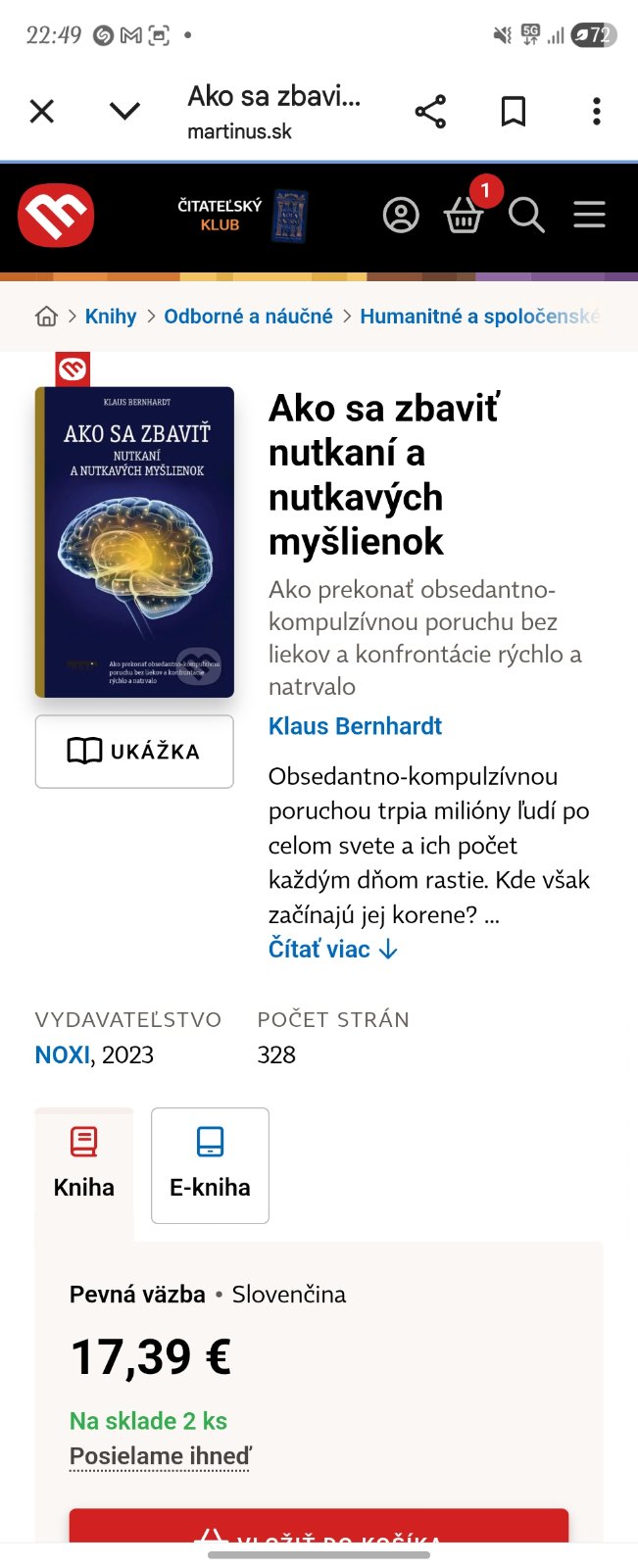Open the user account icon
The height and width of the screenshot is (1568, 638).
point(400,216)
